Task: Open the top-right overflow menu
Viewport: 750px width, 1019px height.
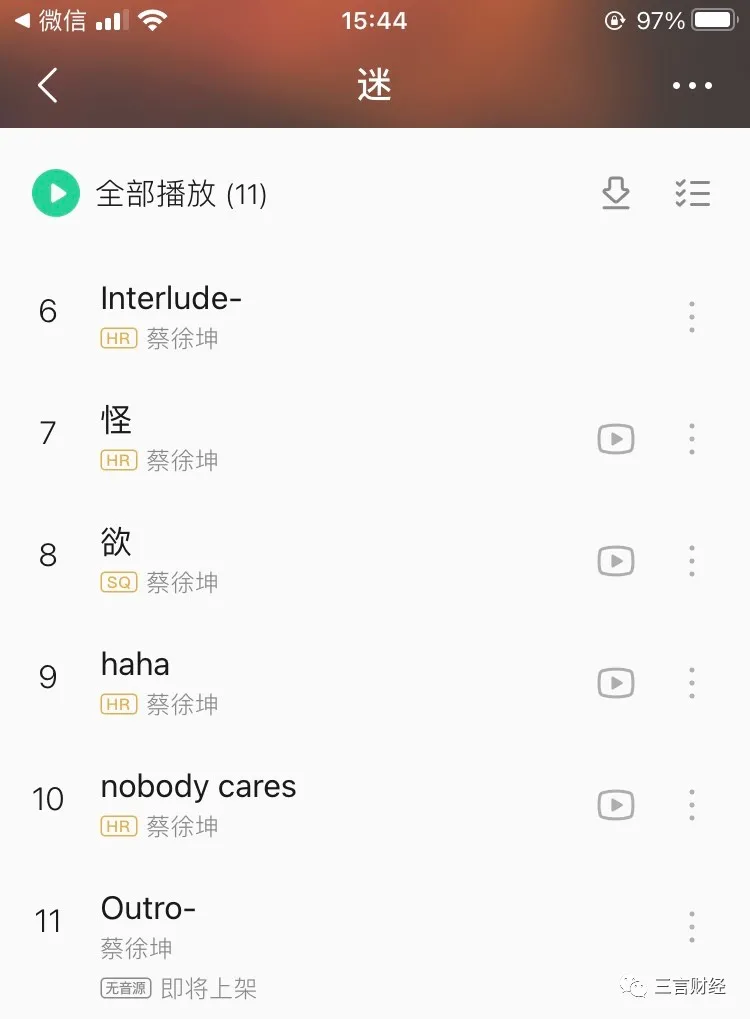Action: 692,86
